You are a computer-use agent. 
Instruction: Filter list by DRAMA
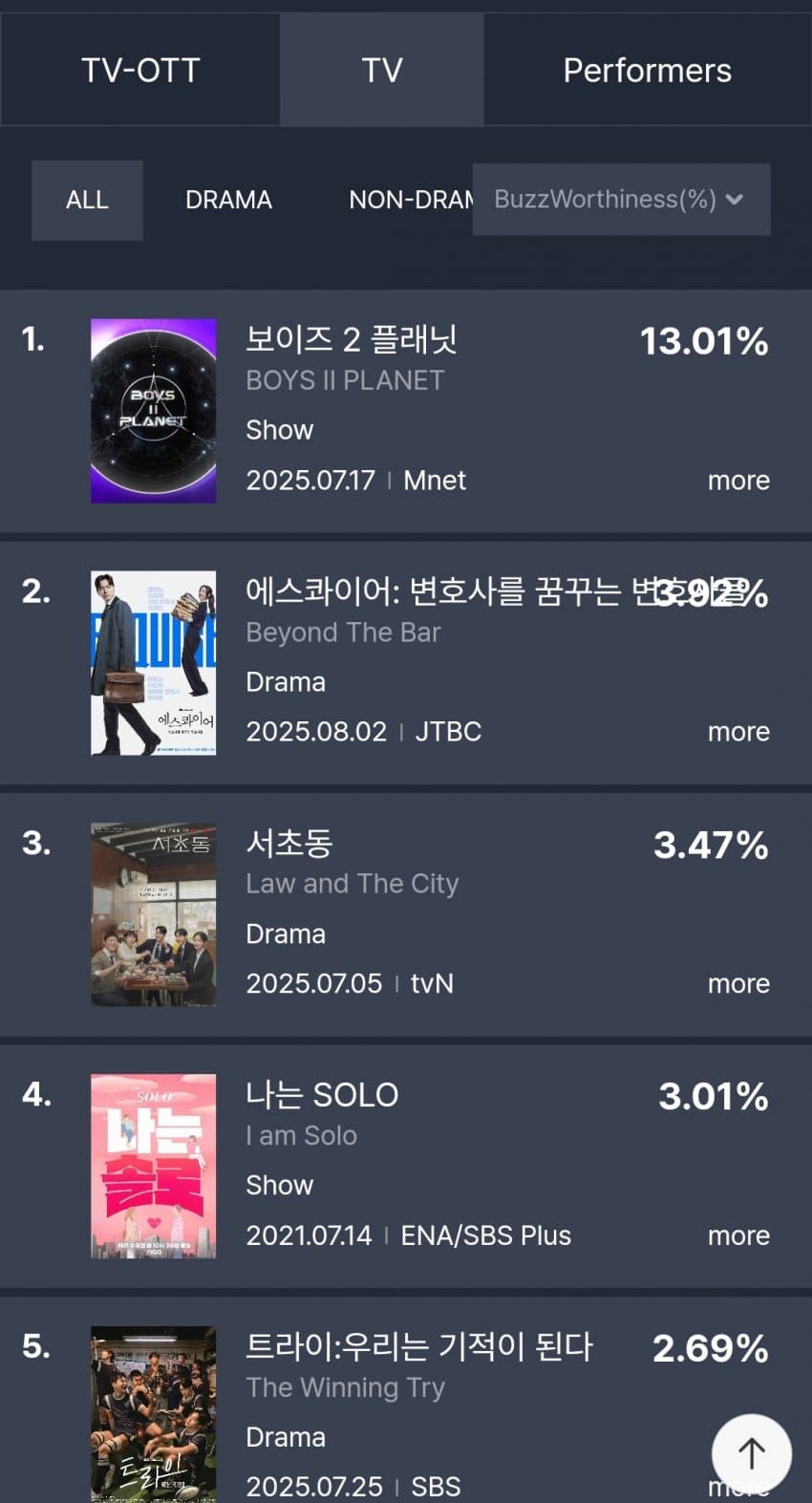pyautogui.click(x=228, y=200)
